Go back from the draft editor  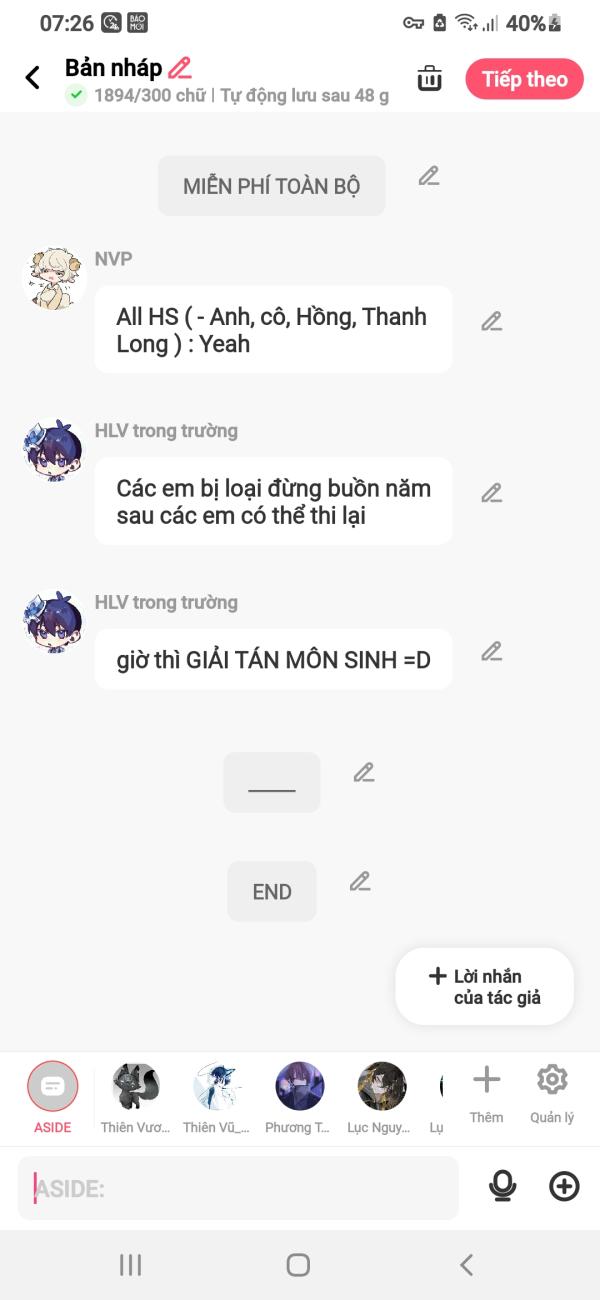[x=33, y=78]
